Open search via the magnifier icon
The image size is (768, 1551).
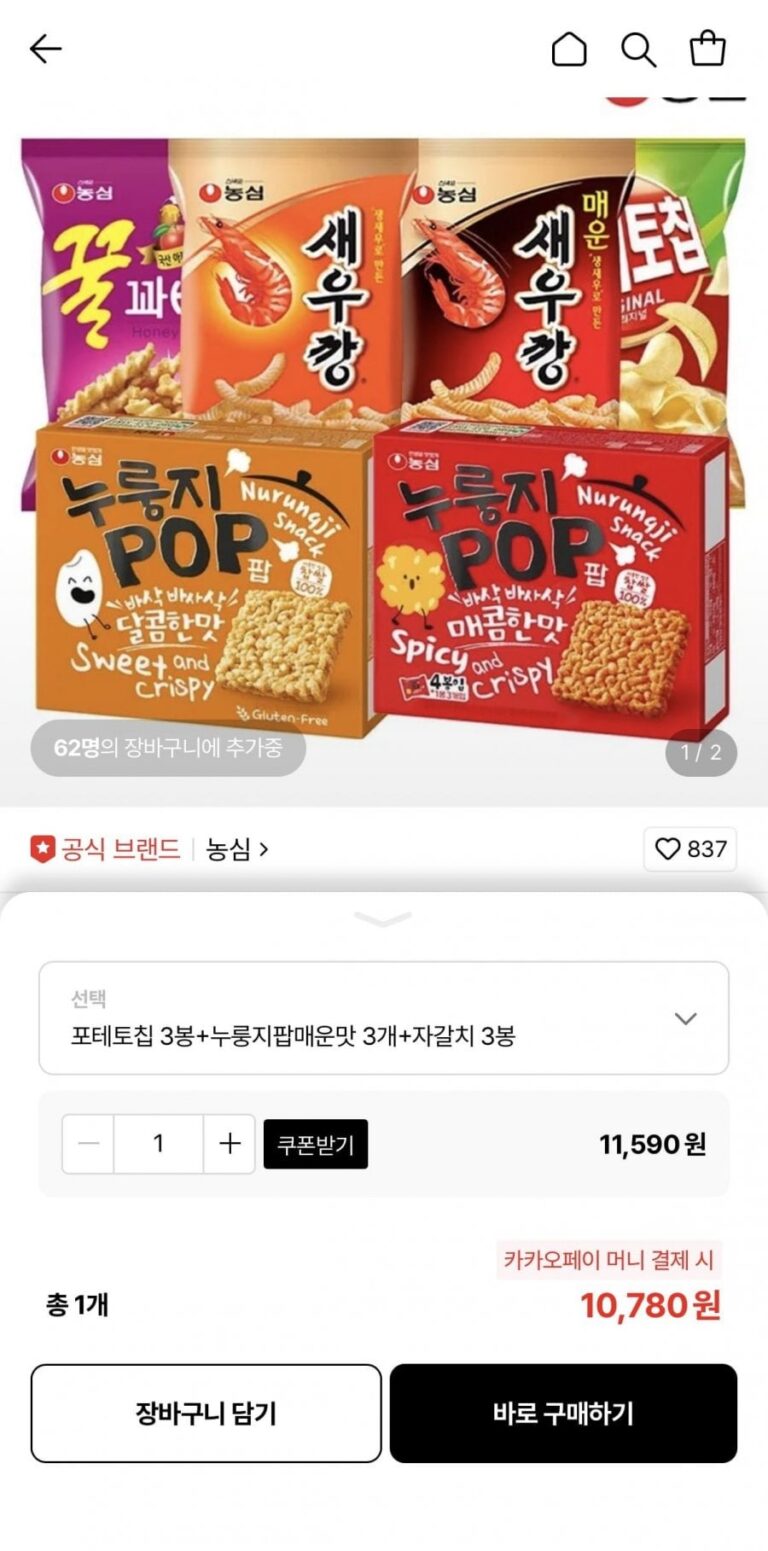pyautogui.click(x=638, y=49)
